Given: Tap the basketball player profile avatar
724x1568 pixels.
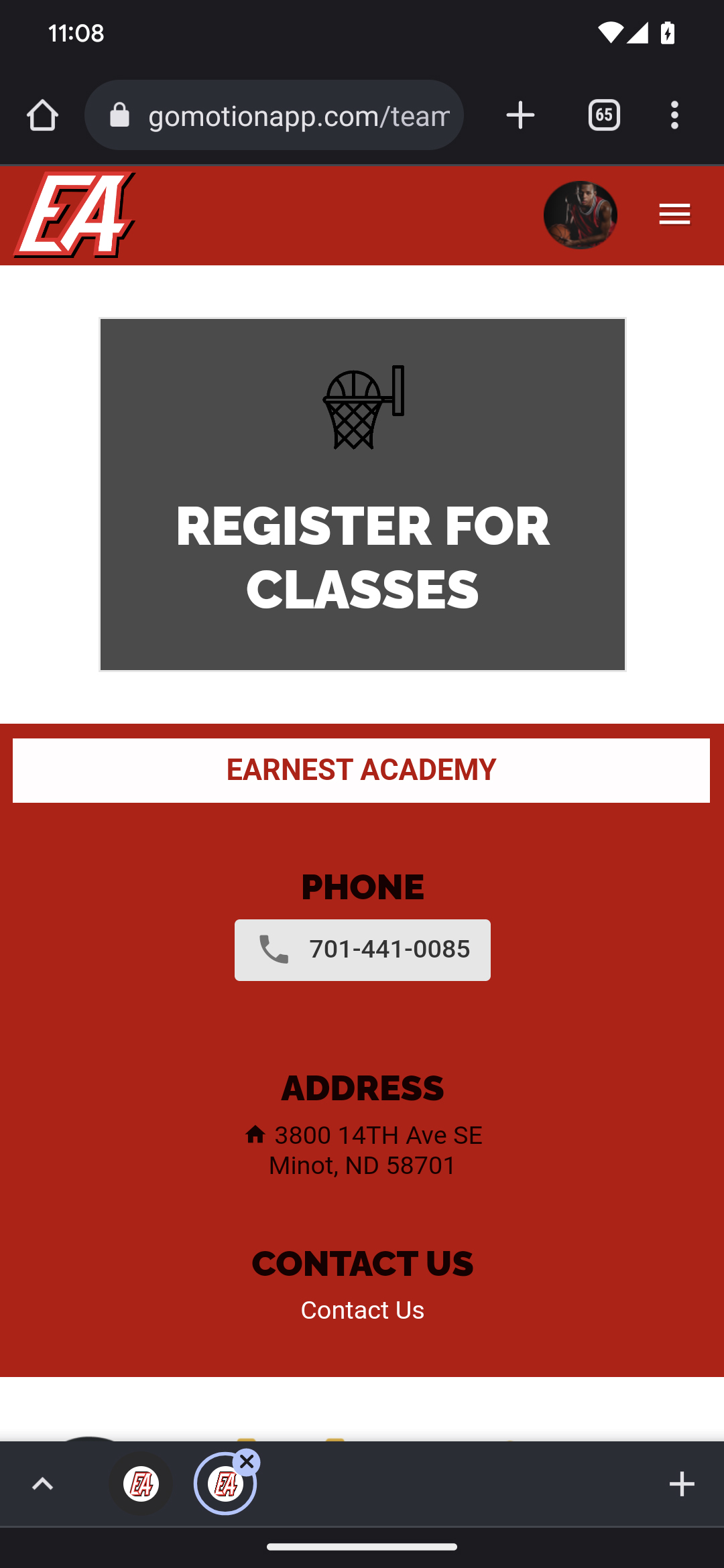Looking at the screenshot, I should point(580,214).
